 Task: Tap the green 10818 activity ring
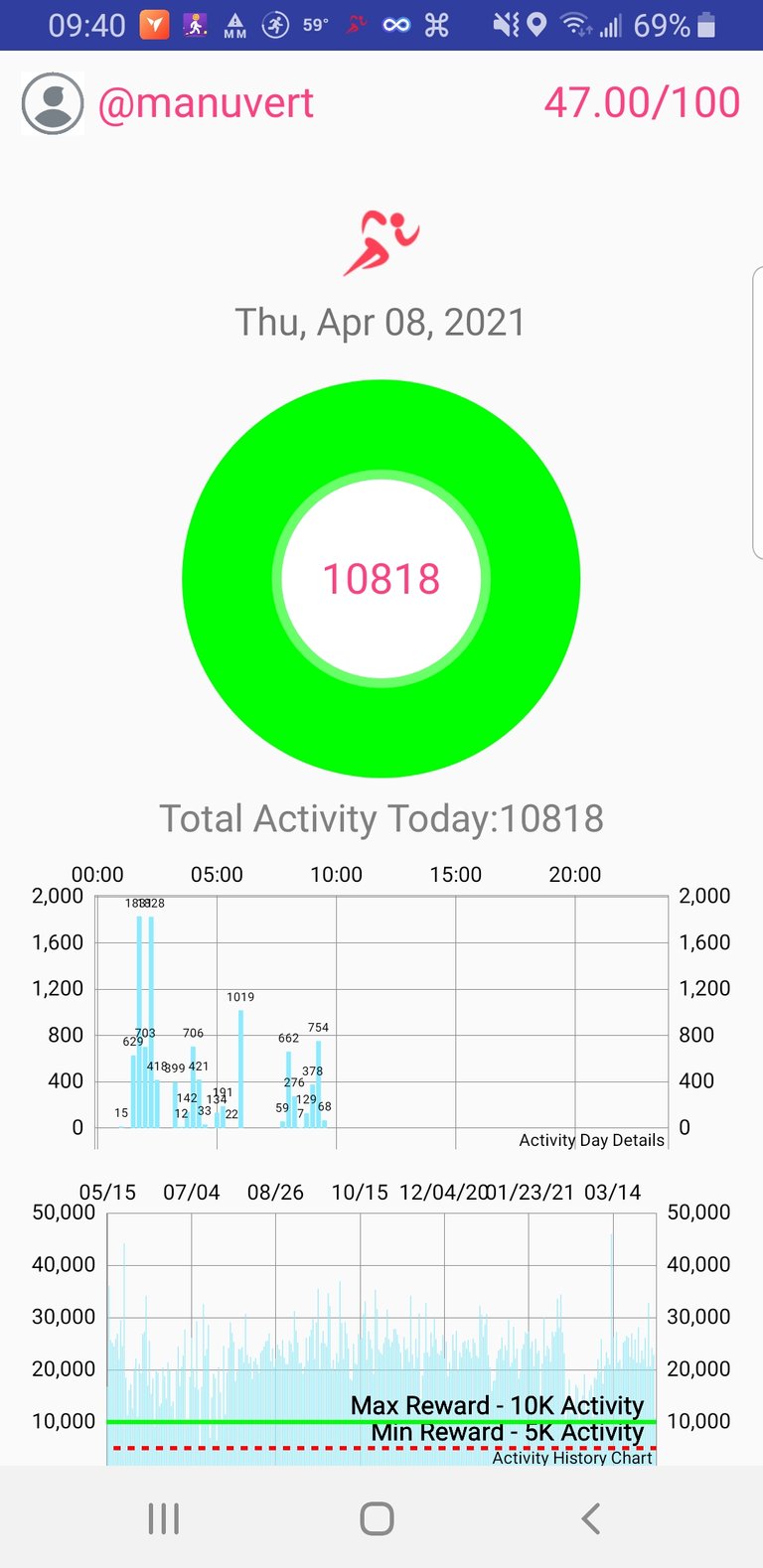click(381, 579)
